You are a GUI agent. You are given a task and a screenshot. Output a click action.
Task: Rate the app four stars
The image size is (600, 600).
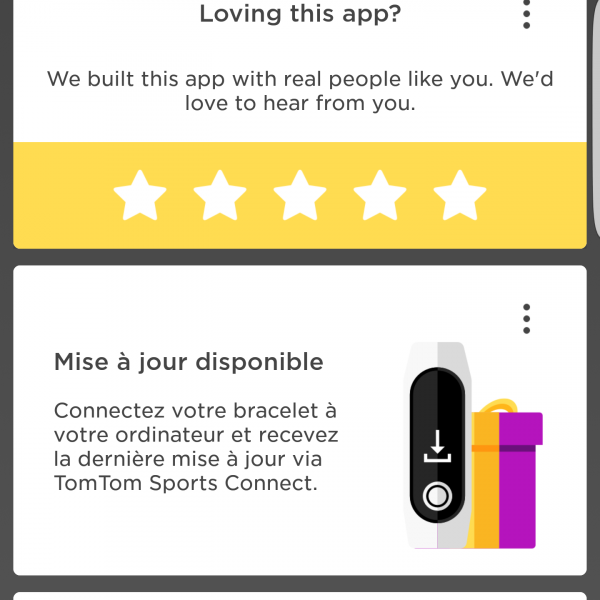(380, 195)
